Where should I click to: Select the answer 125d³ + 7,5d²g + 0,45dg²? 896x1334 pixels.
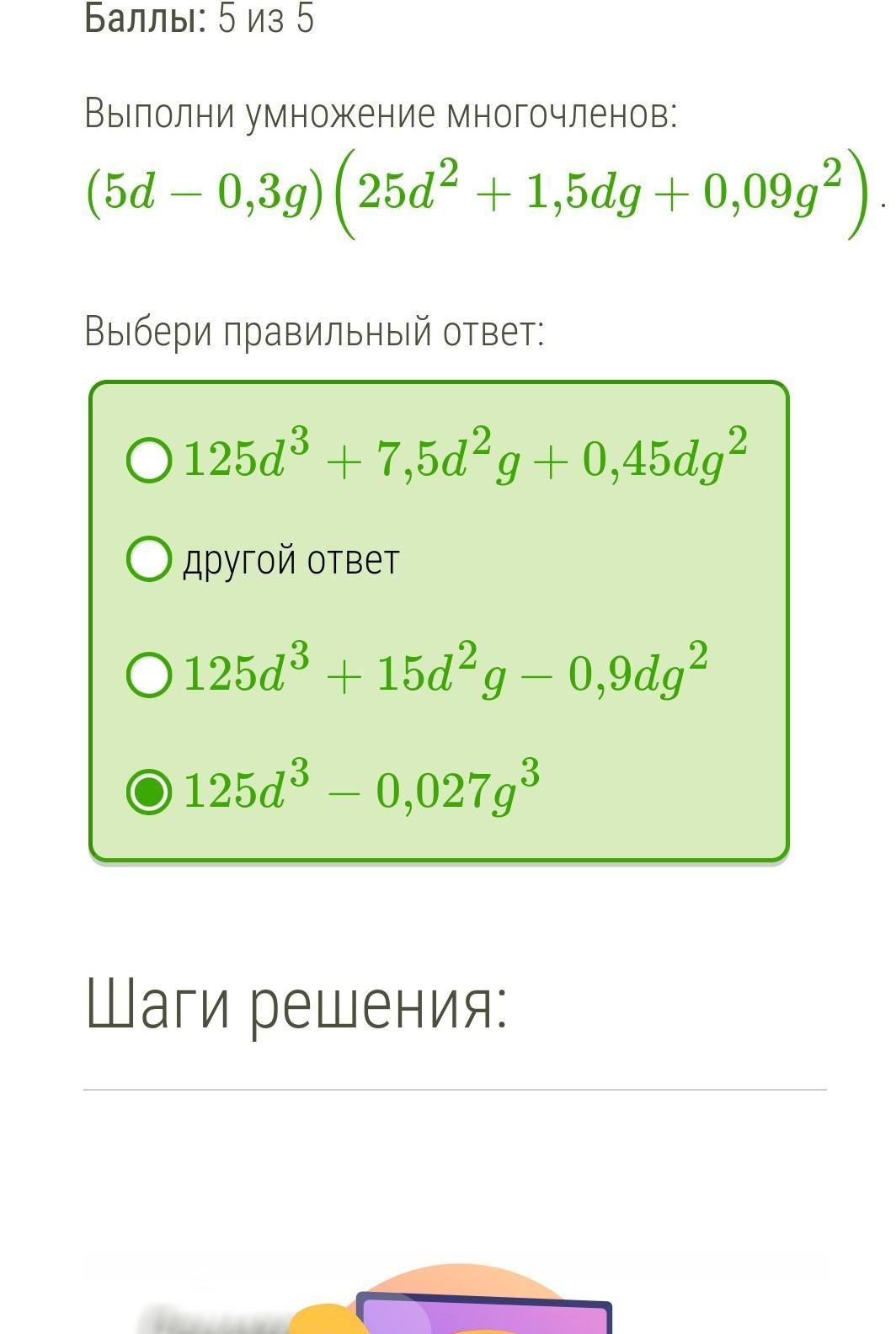pos(150,461)
